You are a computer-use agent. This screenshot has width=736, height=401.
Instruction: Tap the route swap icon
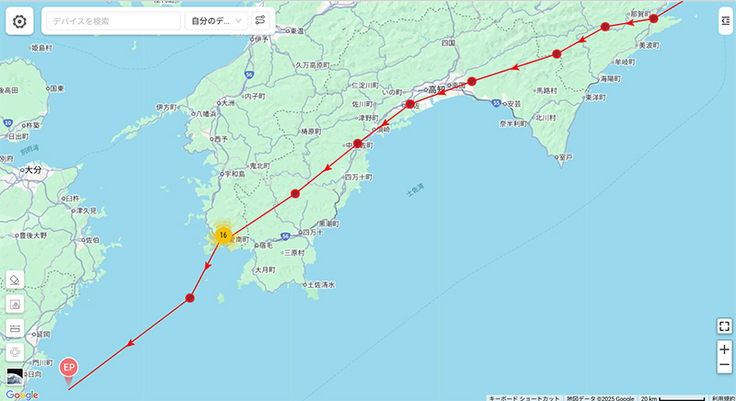(x=260, y=20)
